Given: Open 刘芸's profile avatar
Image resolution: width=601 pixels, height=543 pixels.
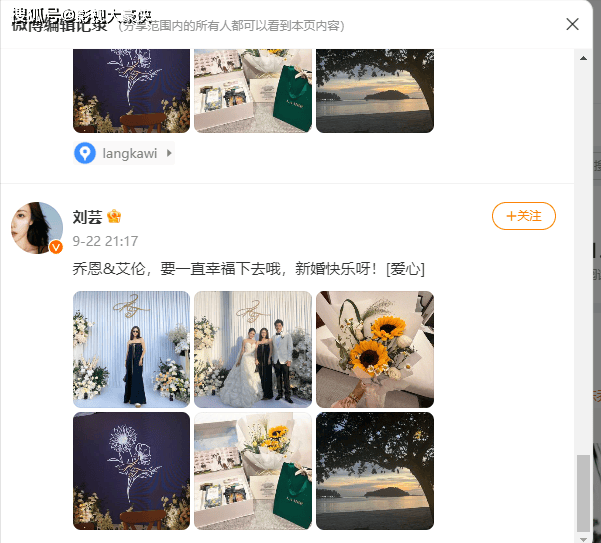Looking at the screenshot, I should click(x=37, y=228).
